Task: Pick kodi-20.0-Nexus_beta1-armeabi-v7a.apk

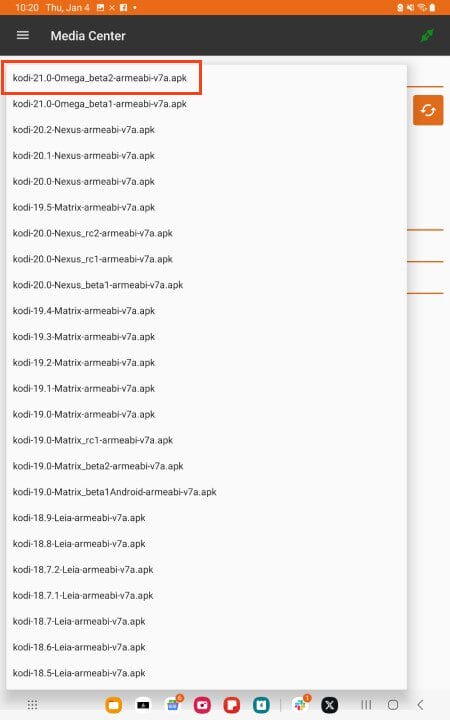Action: [206, 285]
